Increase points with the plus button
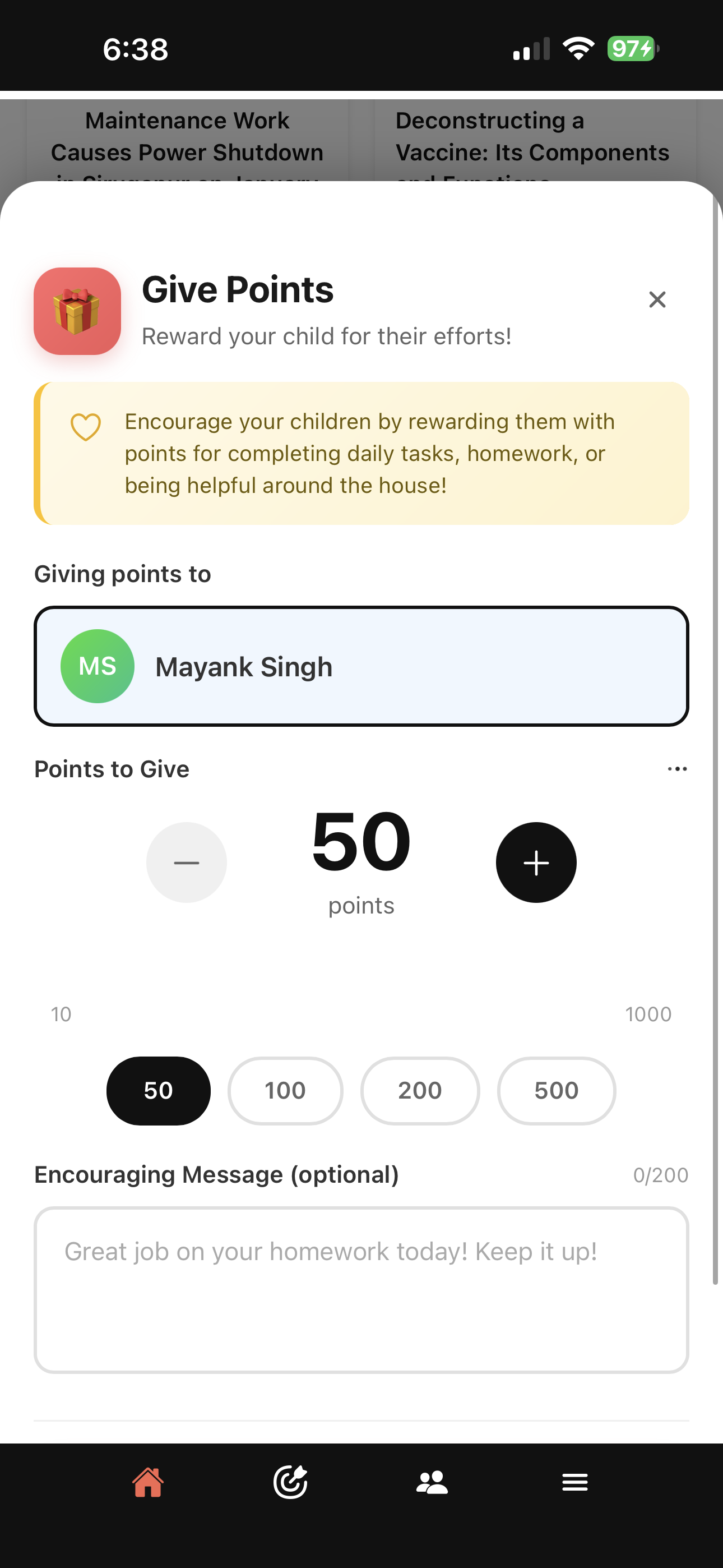The image size is (723, 1568). 536,862
